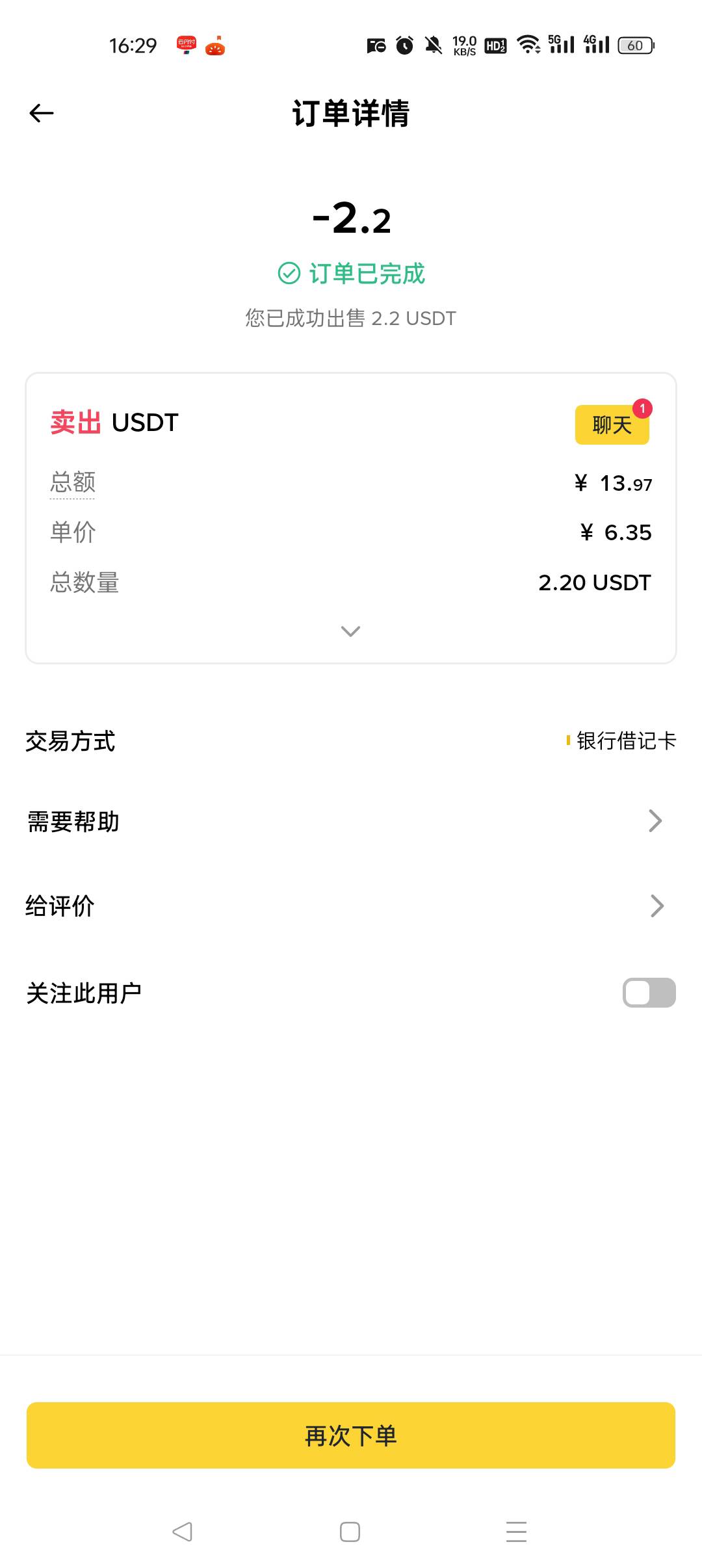Expand the order details chevron
The width and height of the screenshot is (702, 1568).
[350, 631]
